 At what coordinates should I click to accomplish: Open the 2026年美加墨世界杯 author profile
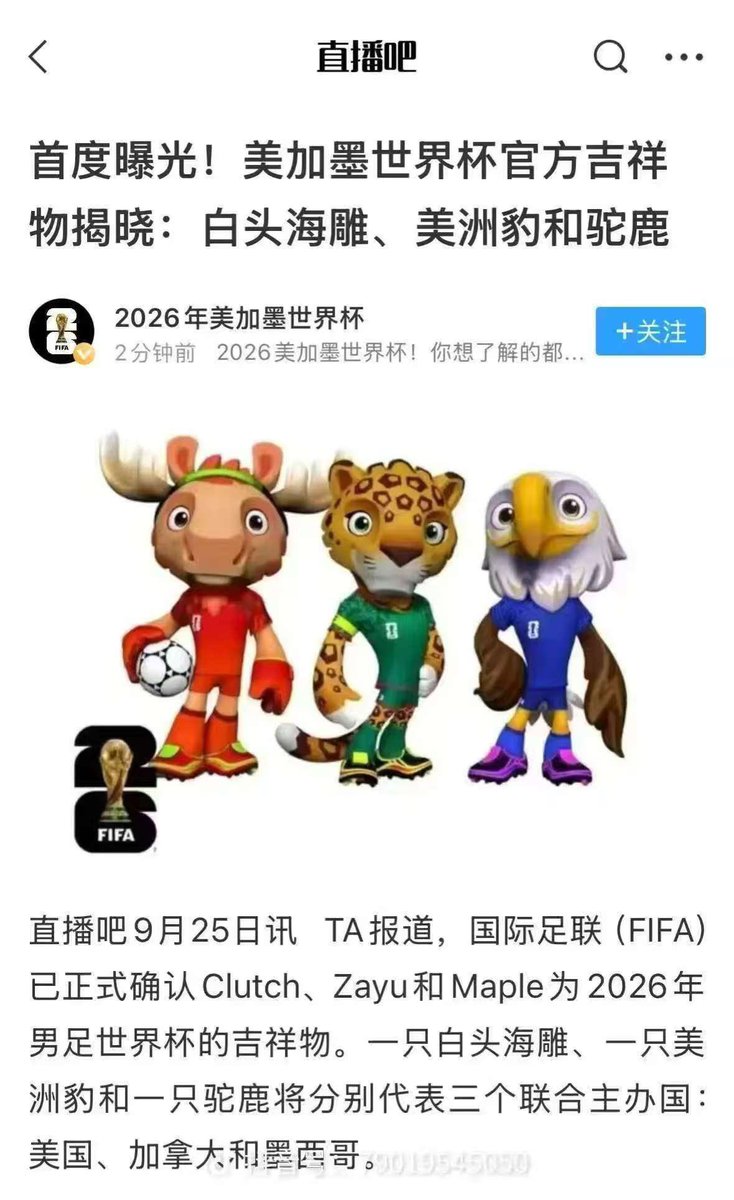[62, 333]
